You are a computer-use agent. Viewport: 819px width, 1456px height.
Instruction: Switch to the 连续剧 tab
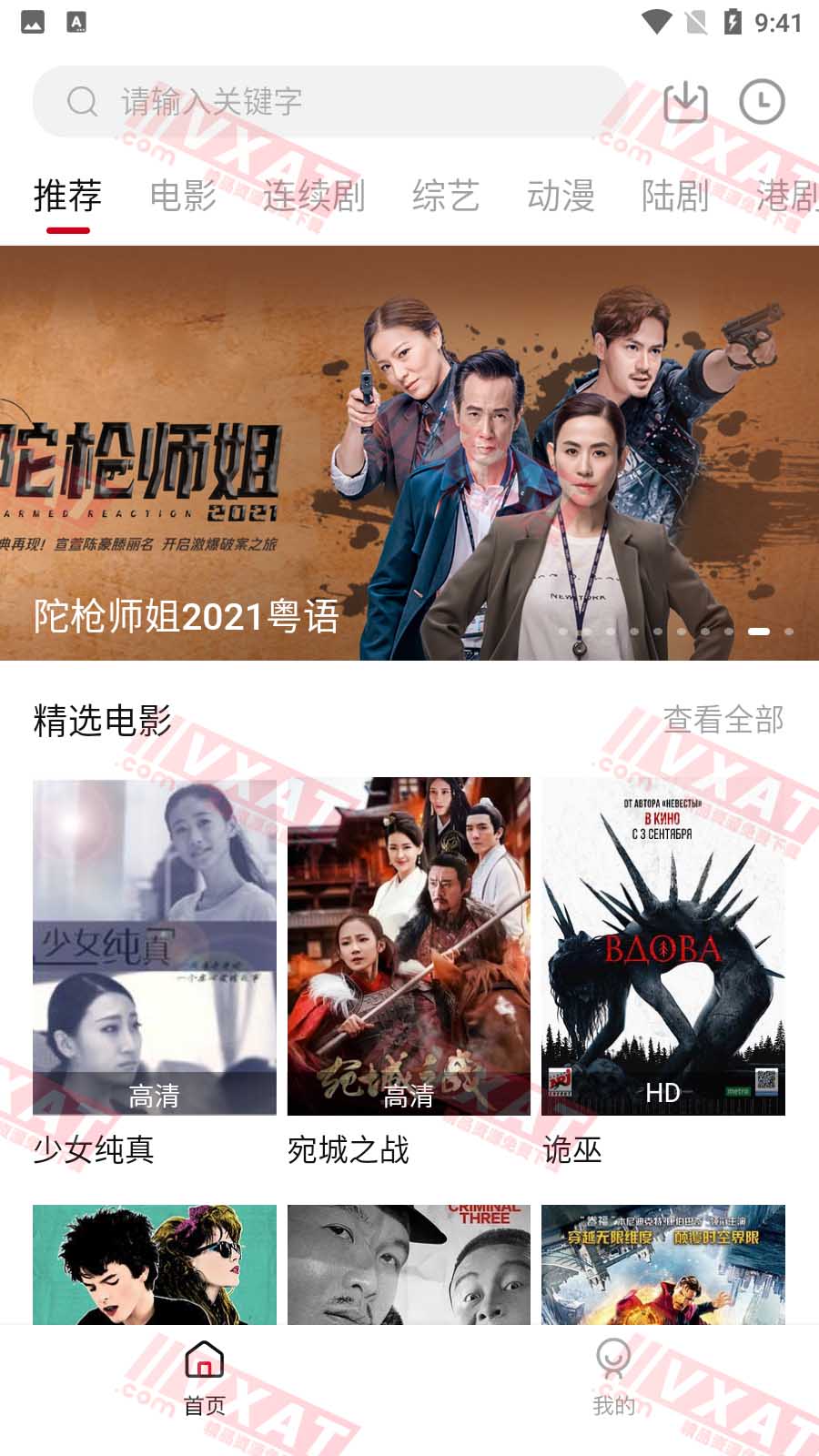tap(314, 196)
